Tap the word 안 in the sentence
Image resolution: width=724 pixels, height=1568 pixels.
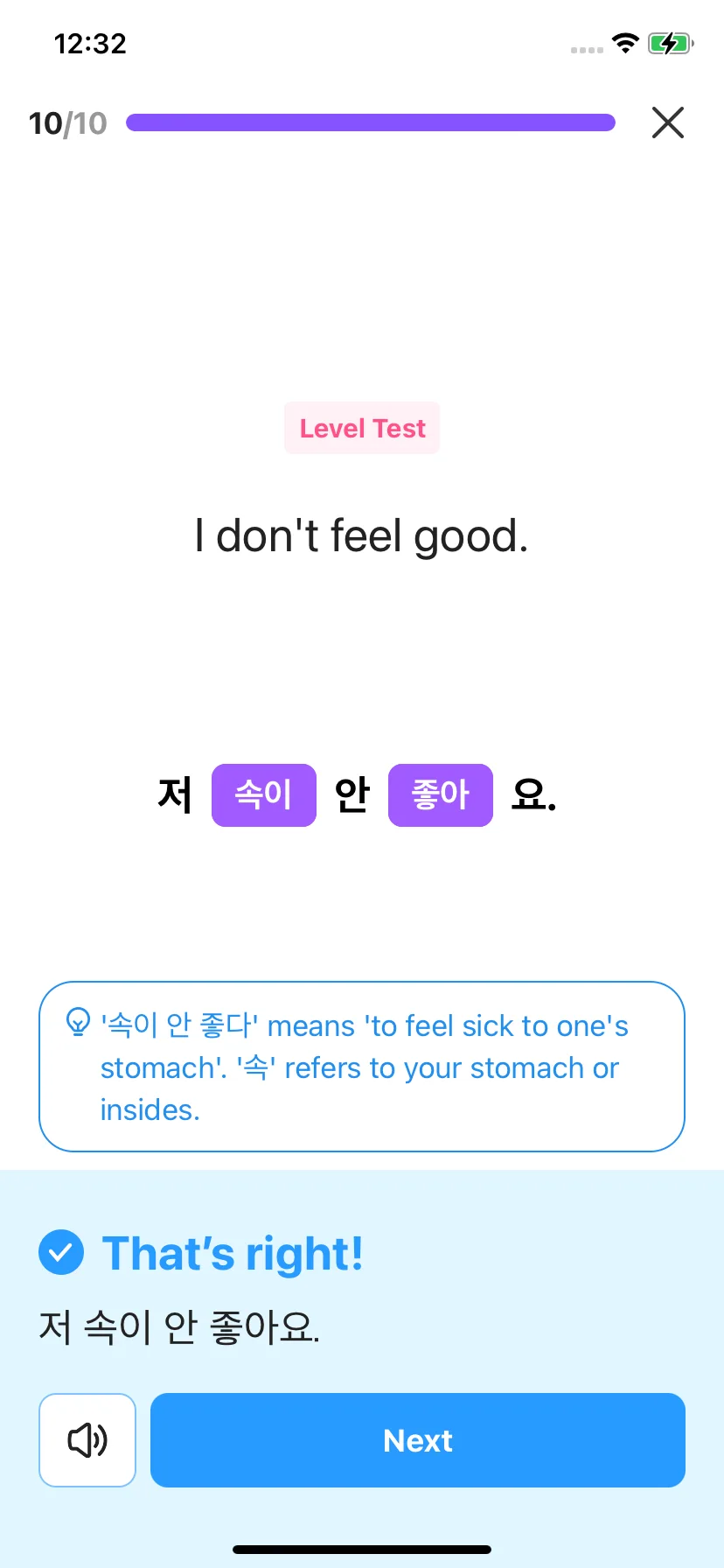pyautogui.click(x=352, y=794)
